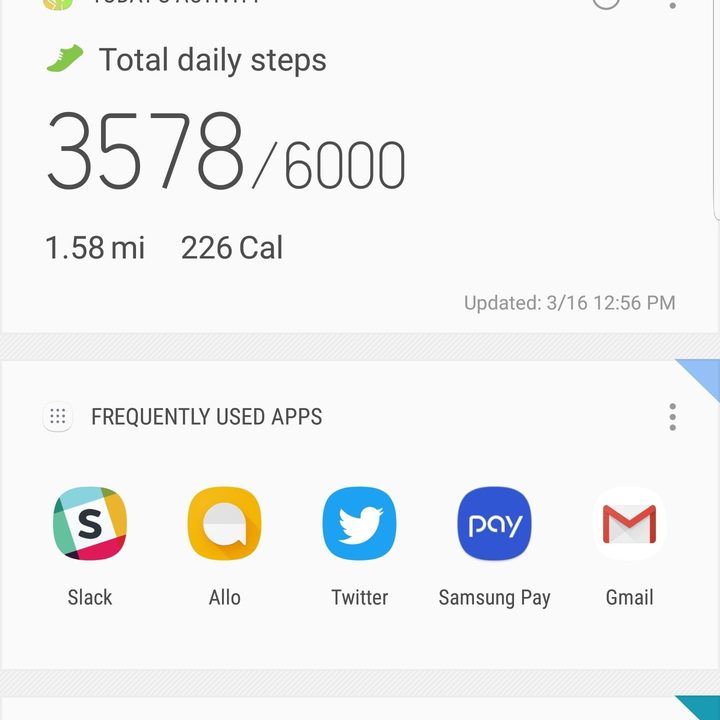Open the Allo app

(224, 524)
